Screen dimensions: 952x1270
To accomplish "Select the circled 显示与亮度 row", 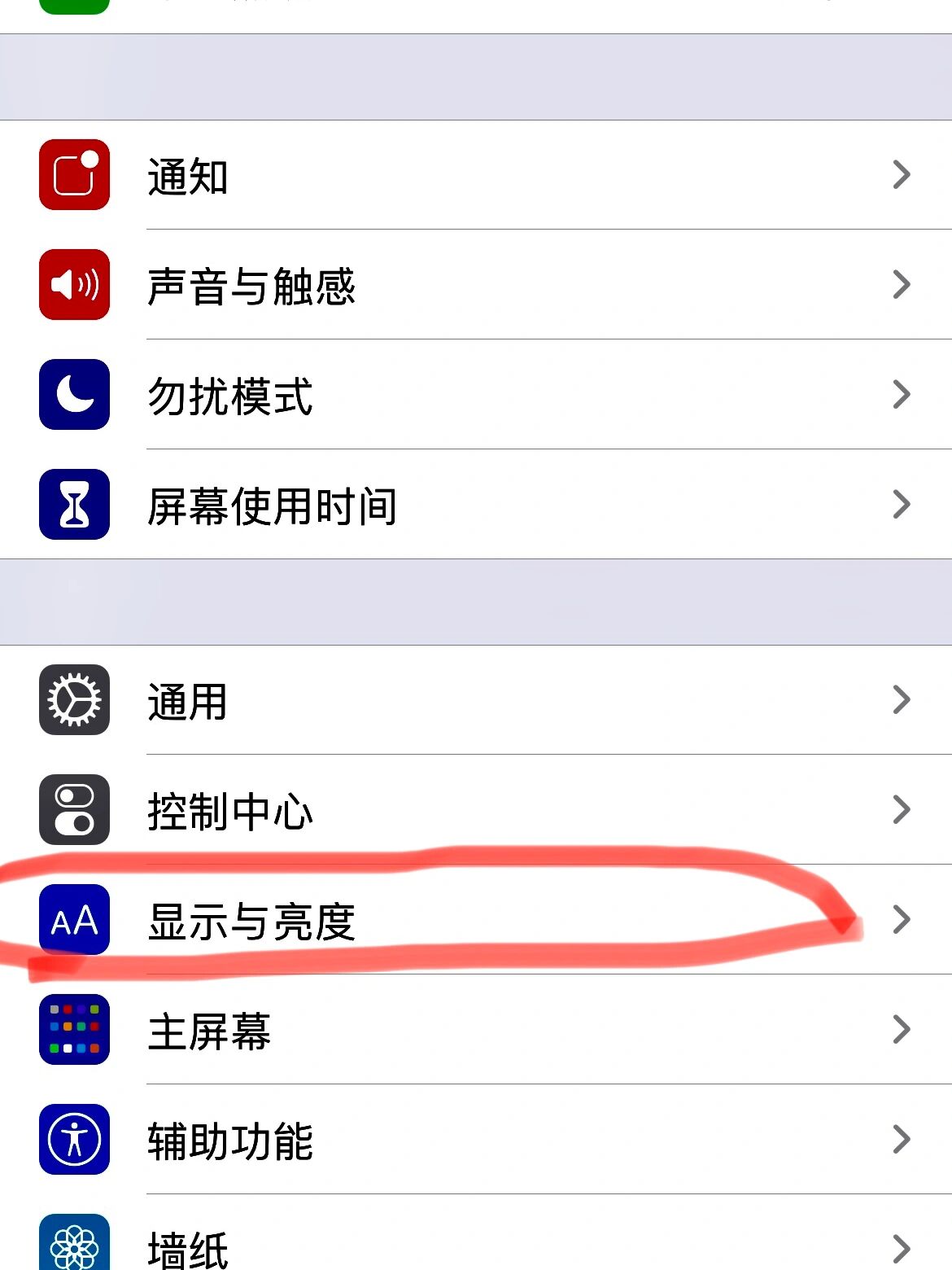I will [325, 922].
